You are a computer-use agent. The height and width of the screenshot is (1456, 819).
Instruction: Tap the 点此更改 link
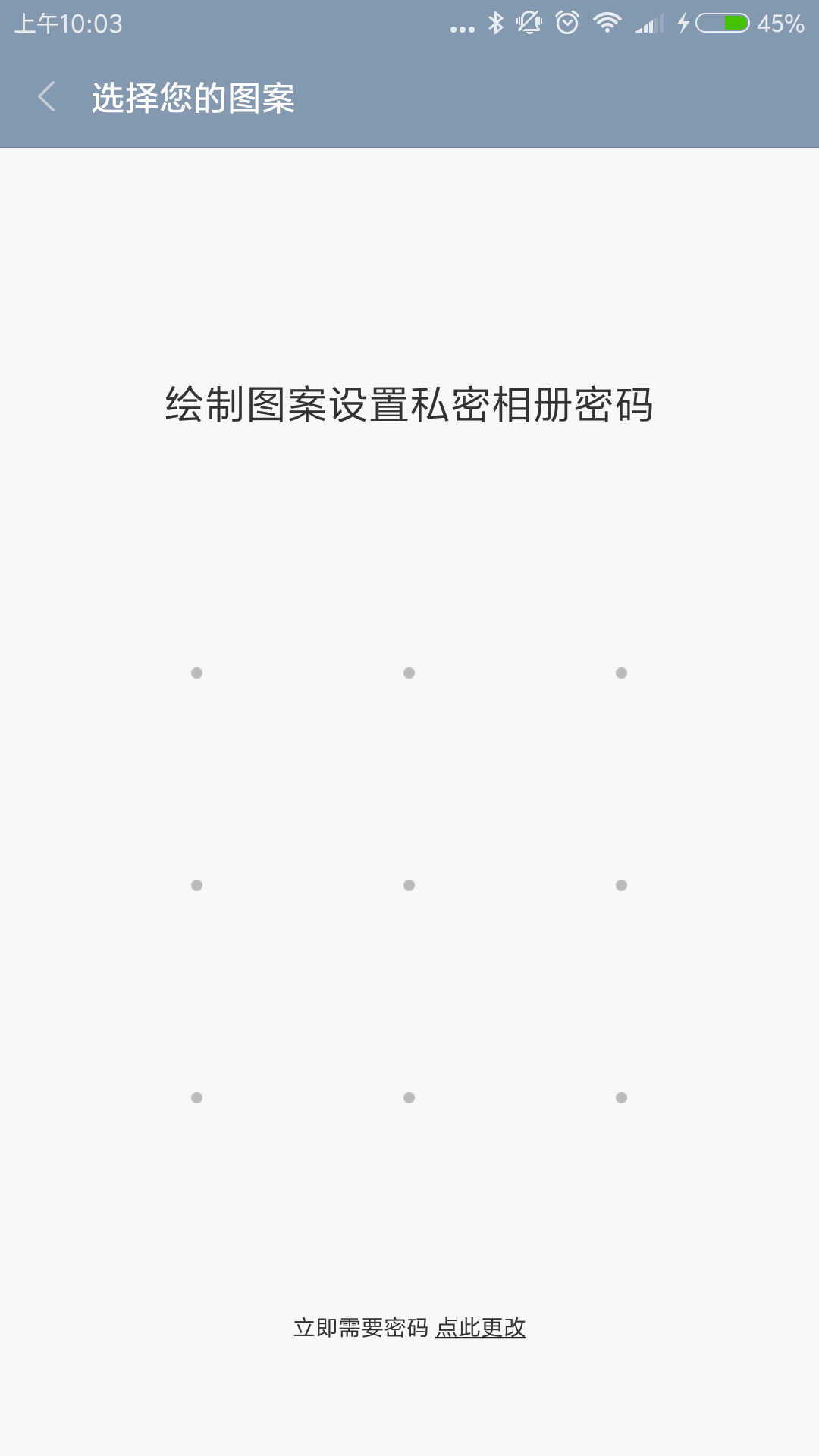pos(481,1328)
